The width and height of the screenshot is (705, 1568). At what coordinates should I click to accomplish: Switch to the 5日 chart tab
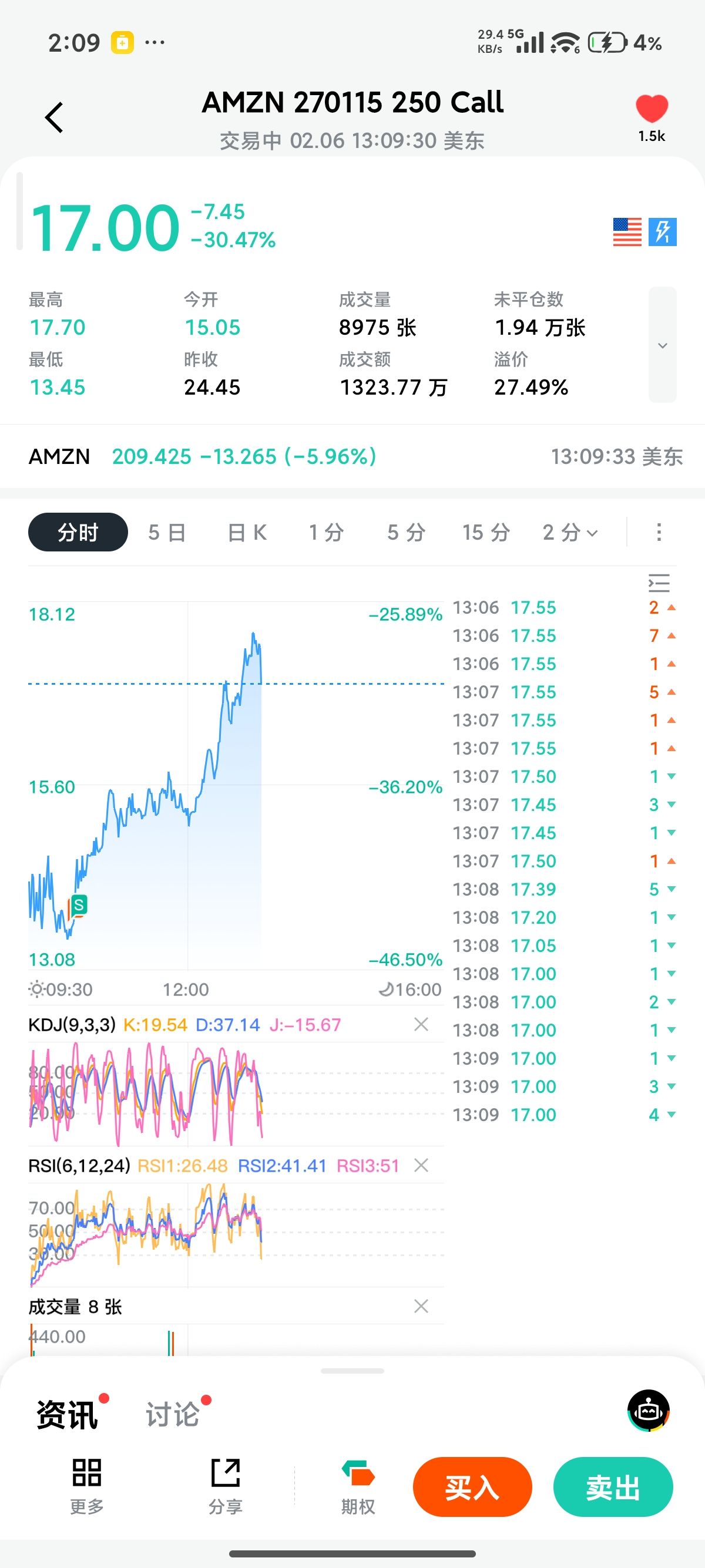(167, 533)
